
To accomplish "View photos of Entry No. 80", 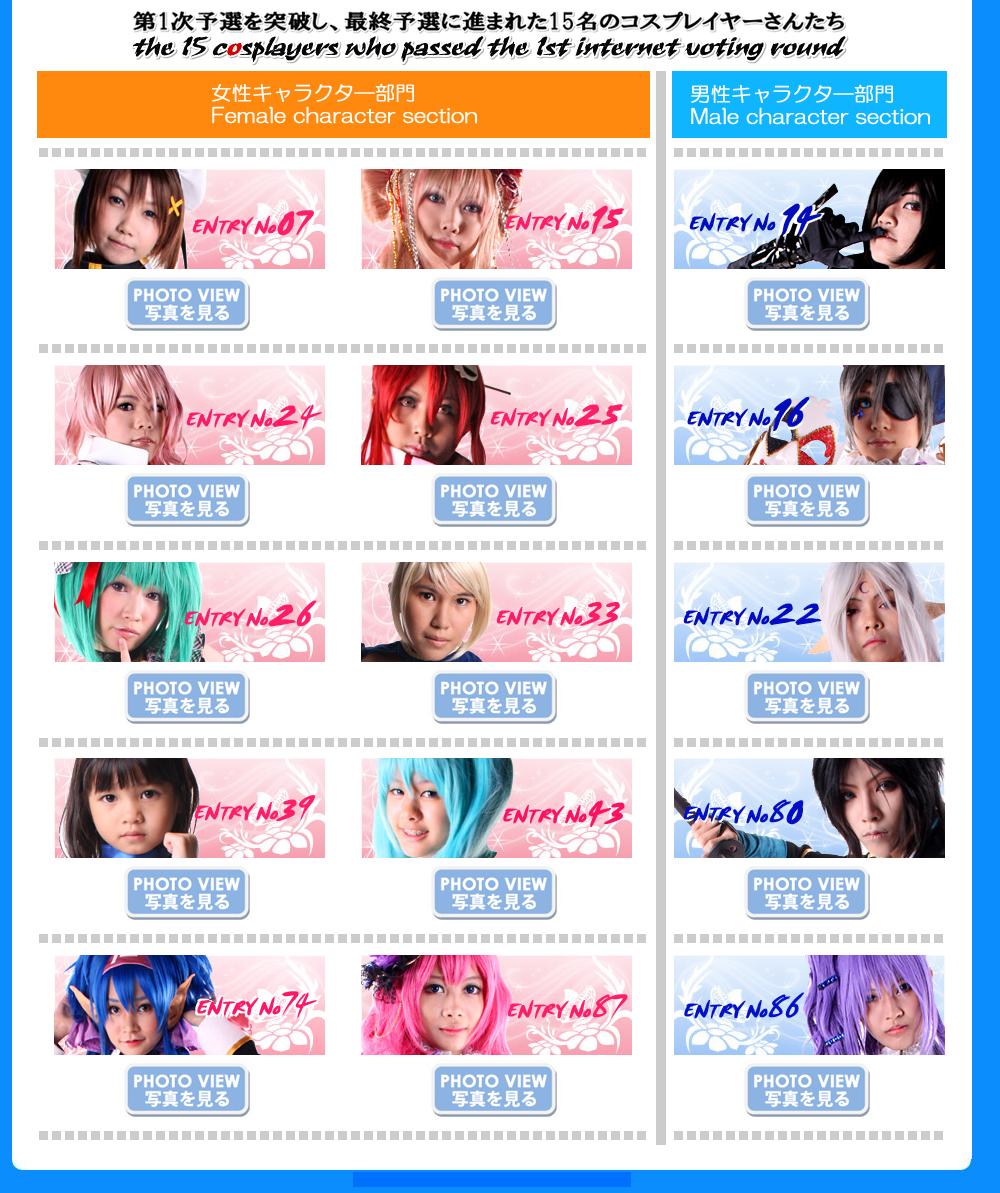I will (x=807, y=894).
